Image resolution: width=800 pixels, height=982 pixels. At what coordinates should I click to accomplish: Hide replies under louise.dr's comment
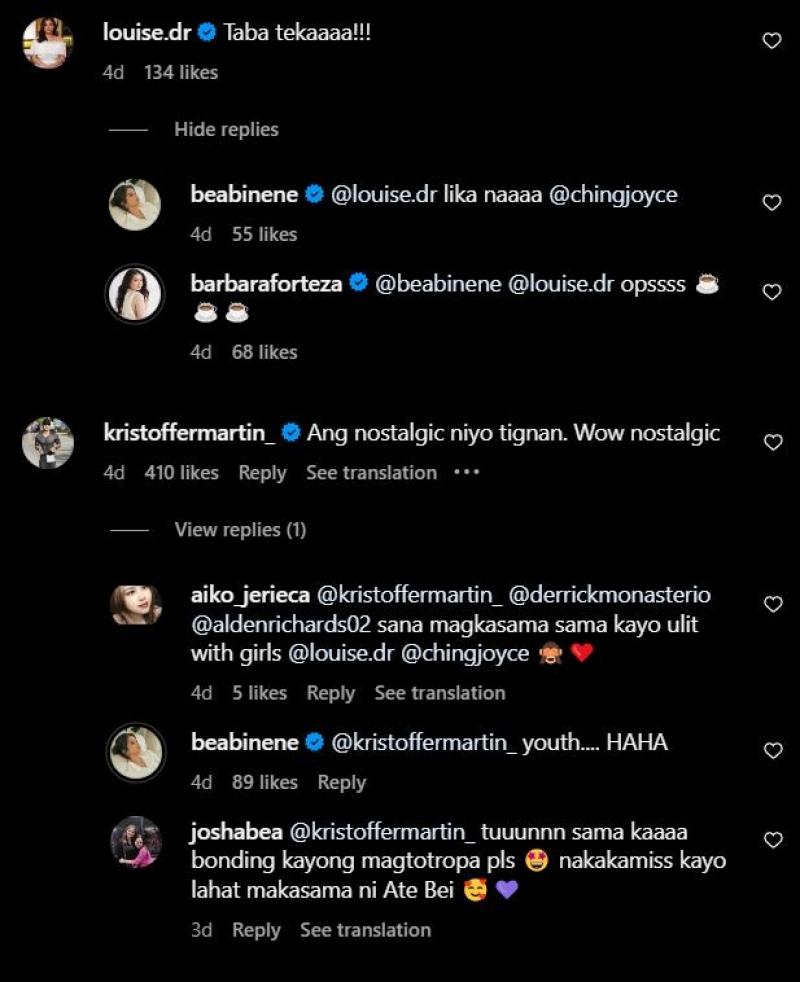click(226, 129)
